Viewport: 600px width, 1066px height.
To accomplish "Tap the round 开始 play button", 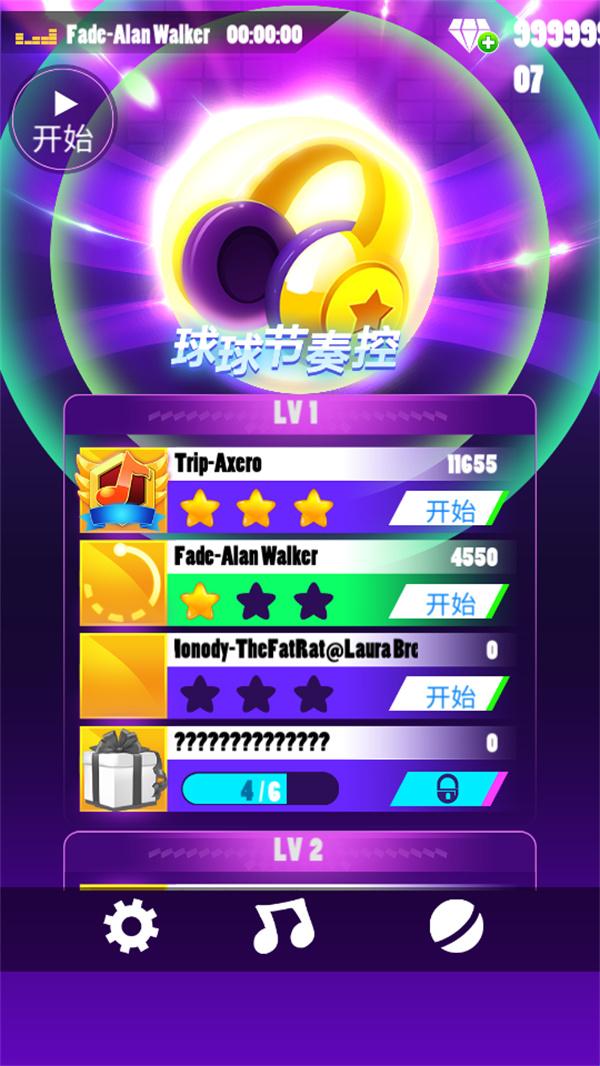I will pos(63,121).
